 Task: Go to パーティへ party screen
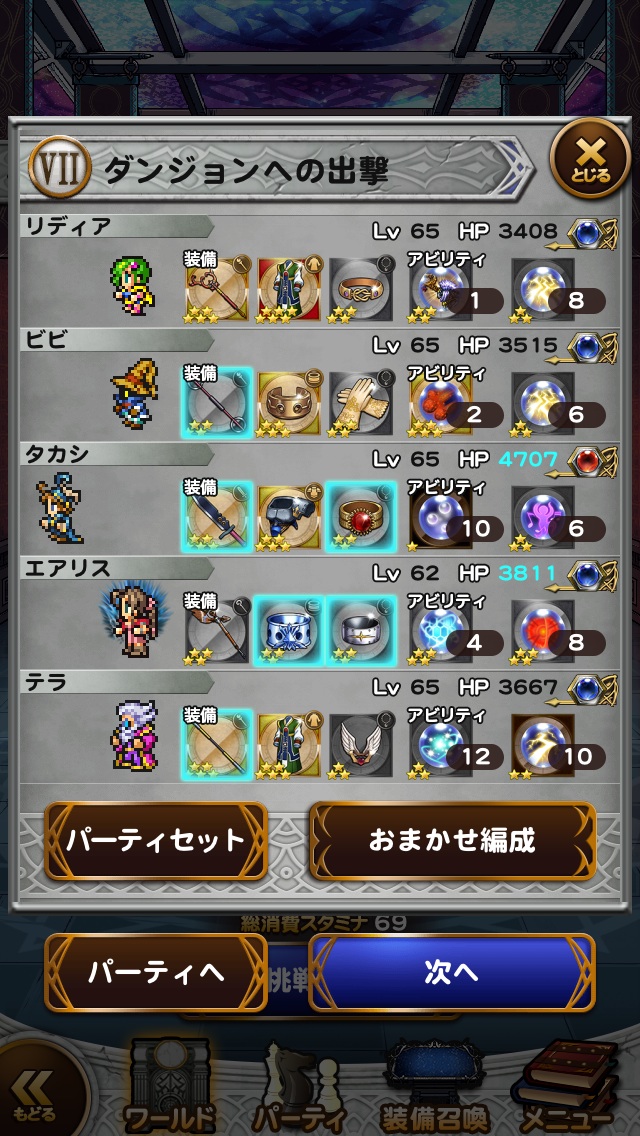[x=156, y=972]
